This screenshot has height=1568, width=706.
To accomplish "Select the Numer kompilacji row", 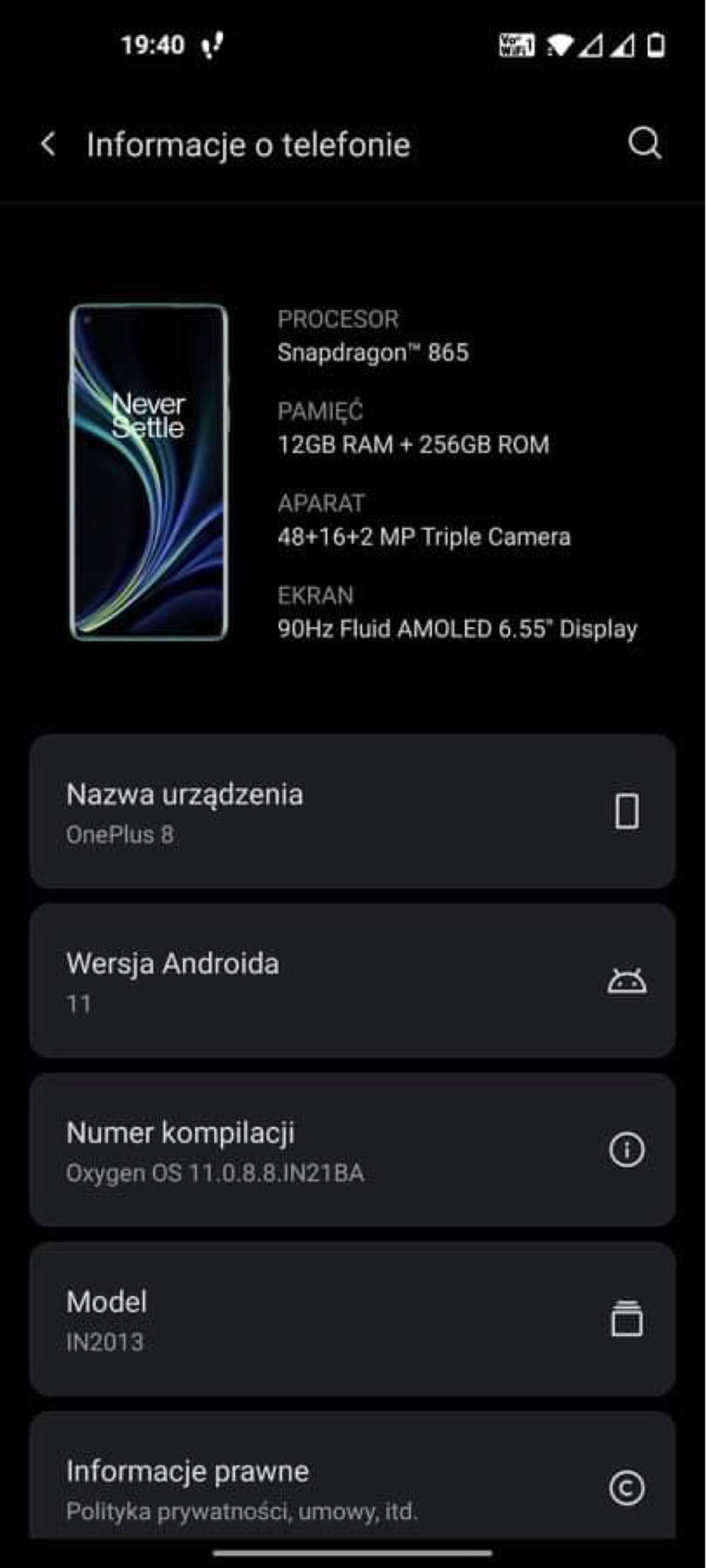I will coord(352,1150).
